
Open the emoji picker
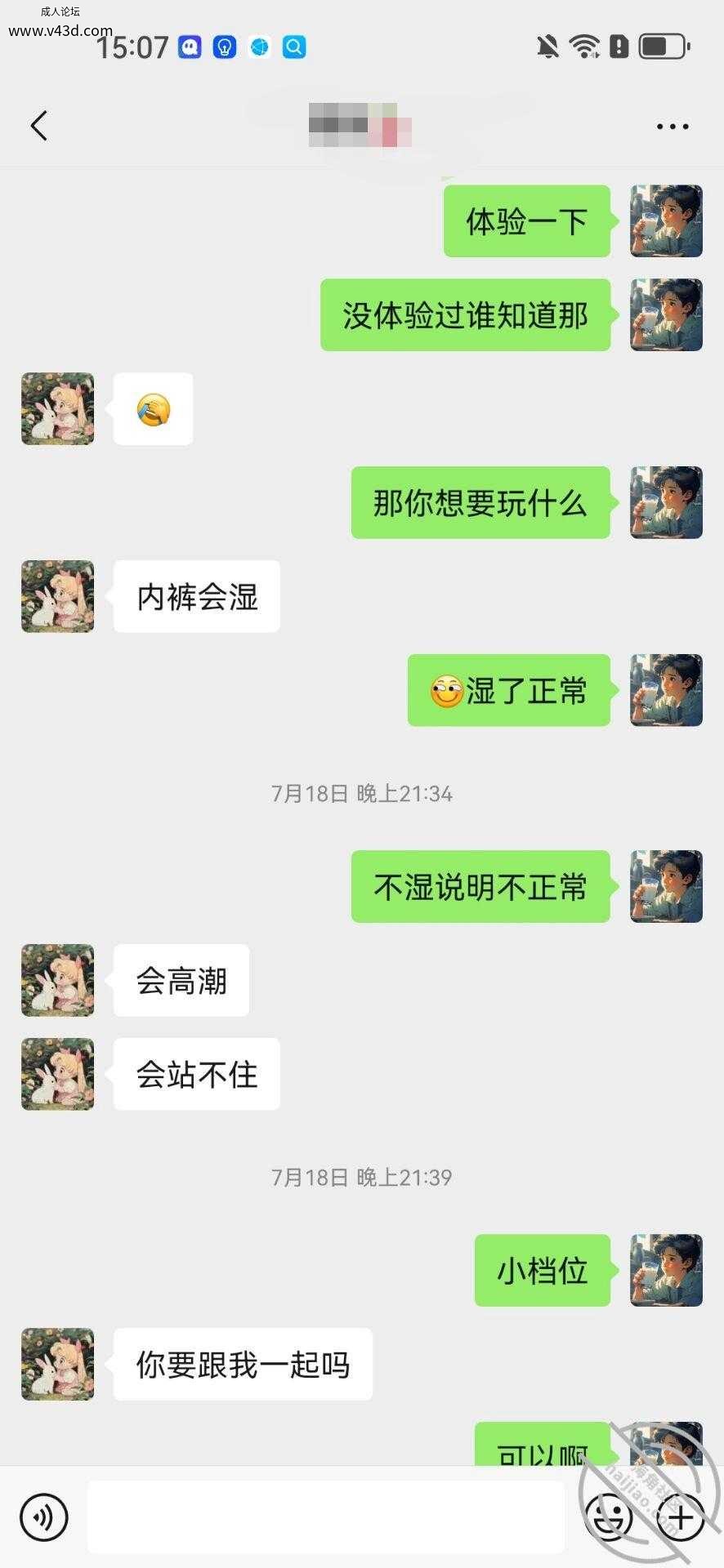tap(610, 1517)
